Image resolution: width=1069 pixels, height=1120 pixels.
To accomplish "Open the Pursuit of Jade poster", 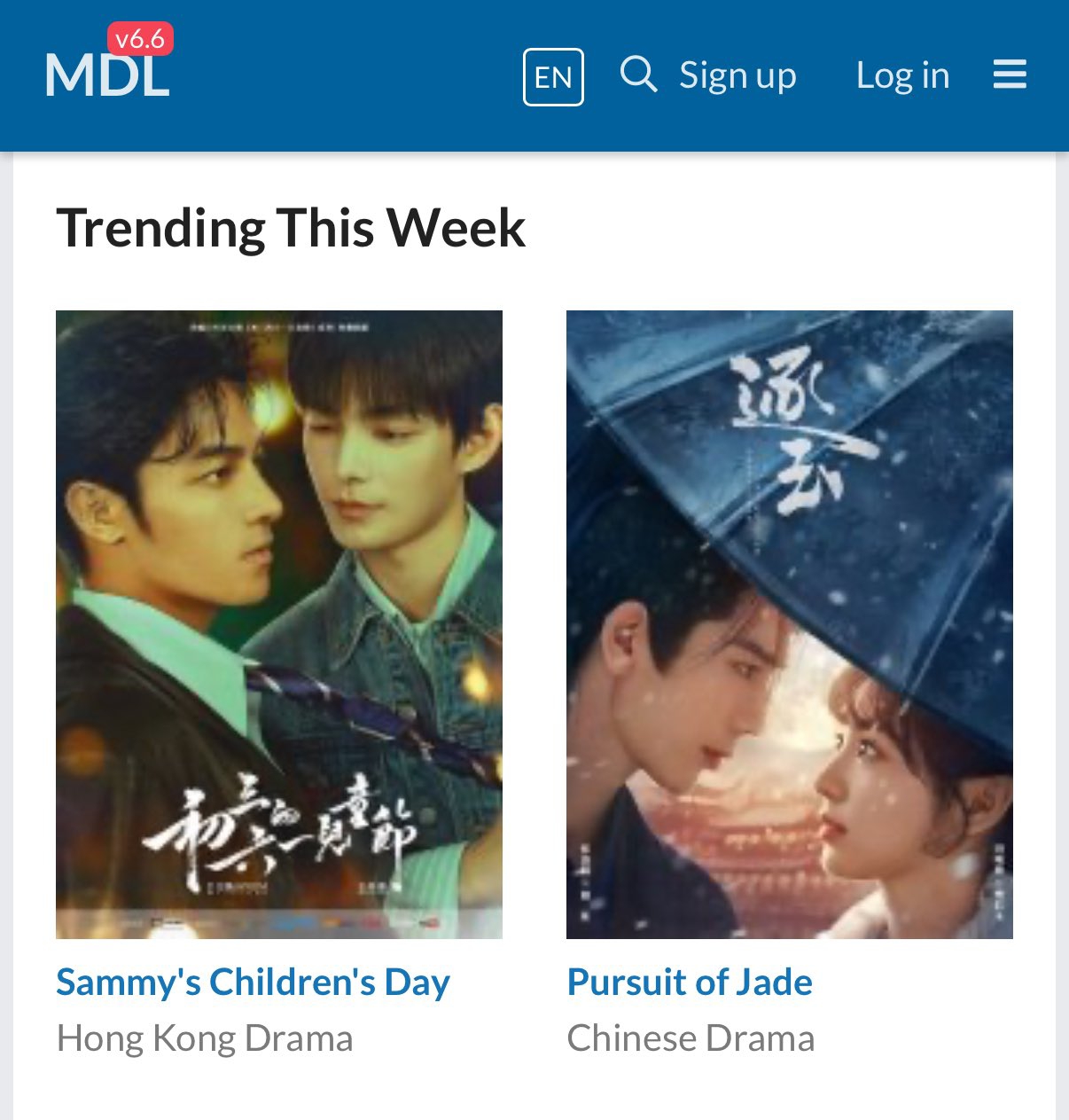I will [789, 624].
